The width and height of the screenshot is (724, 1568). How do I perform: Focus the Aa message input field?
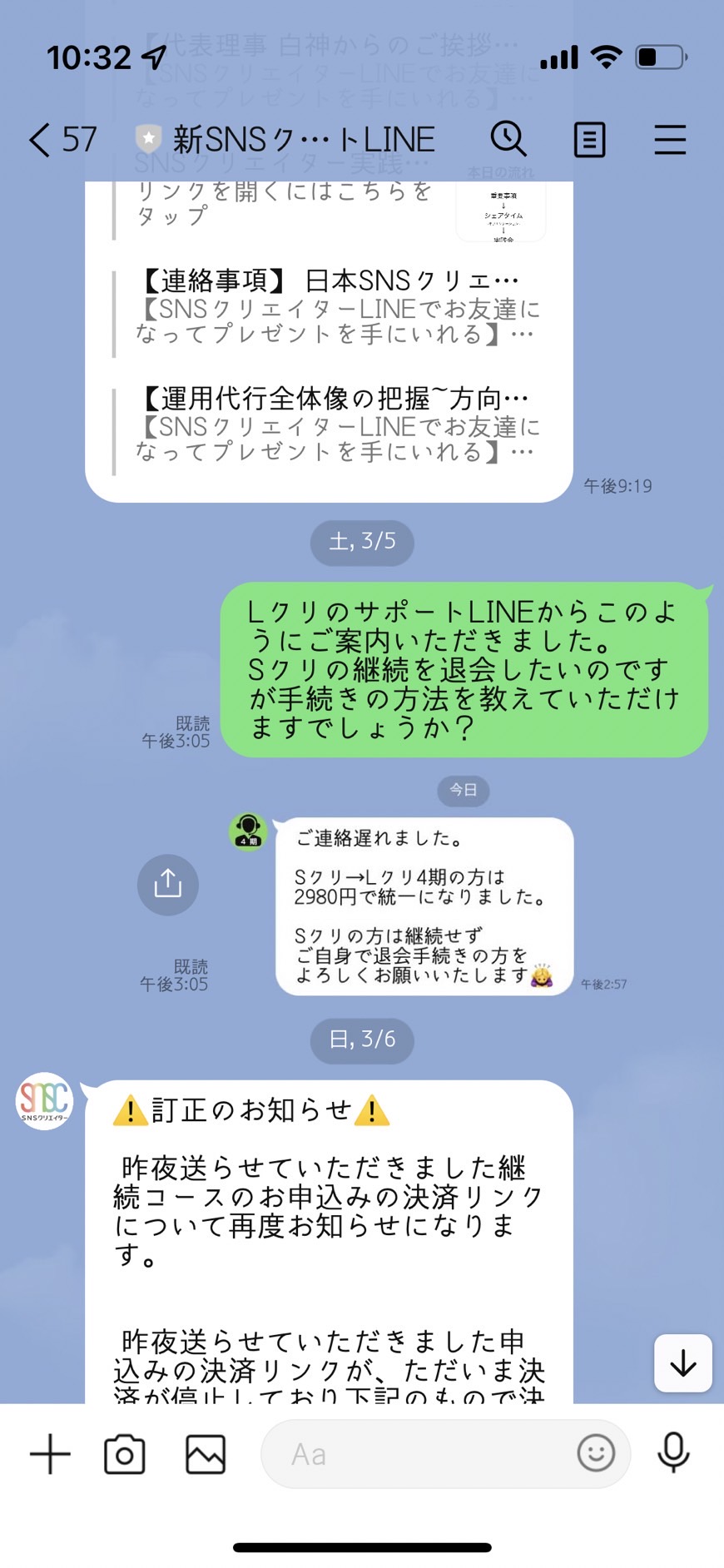pyautogui.click(x=416, y=1454)
